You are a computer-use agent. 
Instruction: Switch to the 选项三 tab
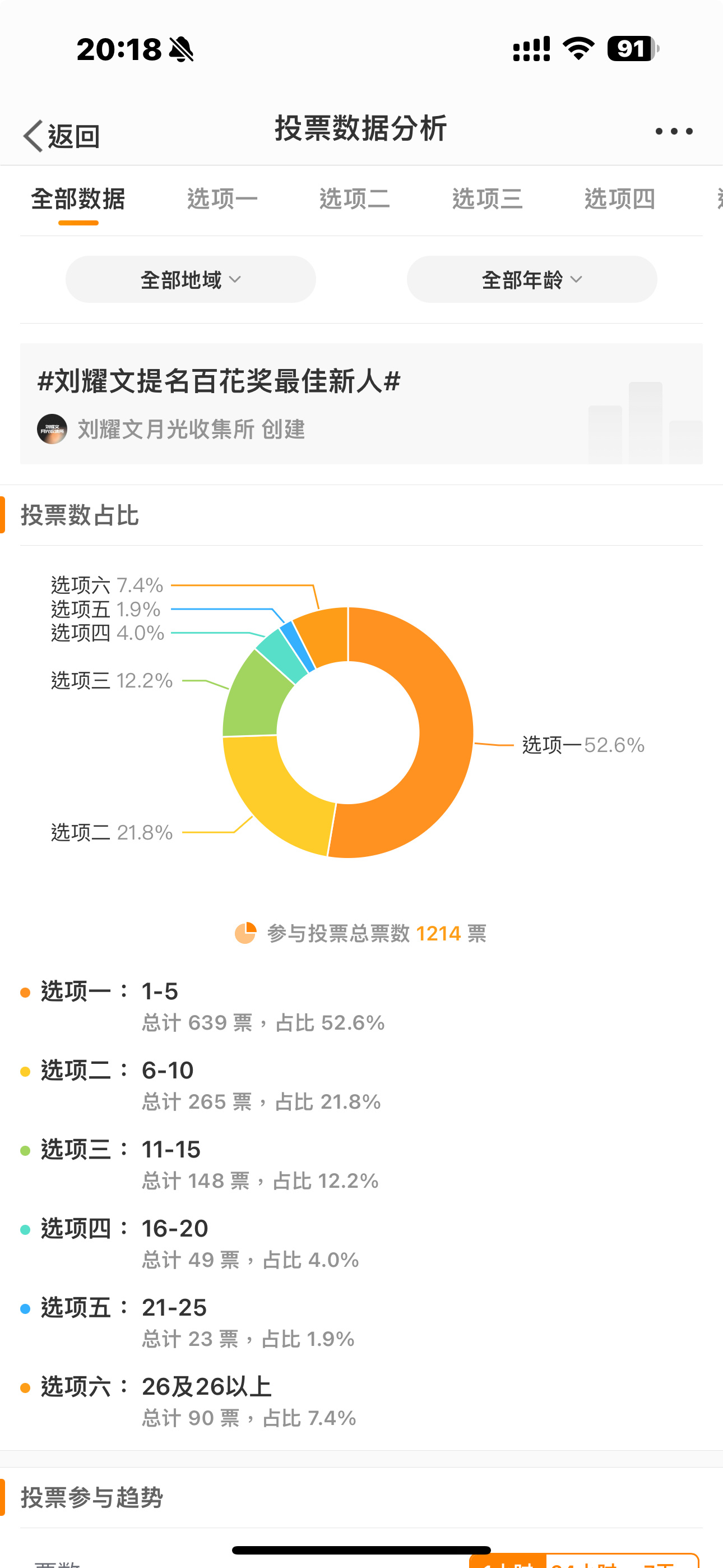[488, 199]
